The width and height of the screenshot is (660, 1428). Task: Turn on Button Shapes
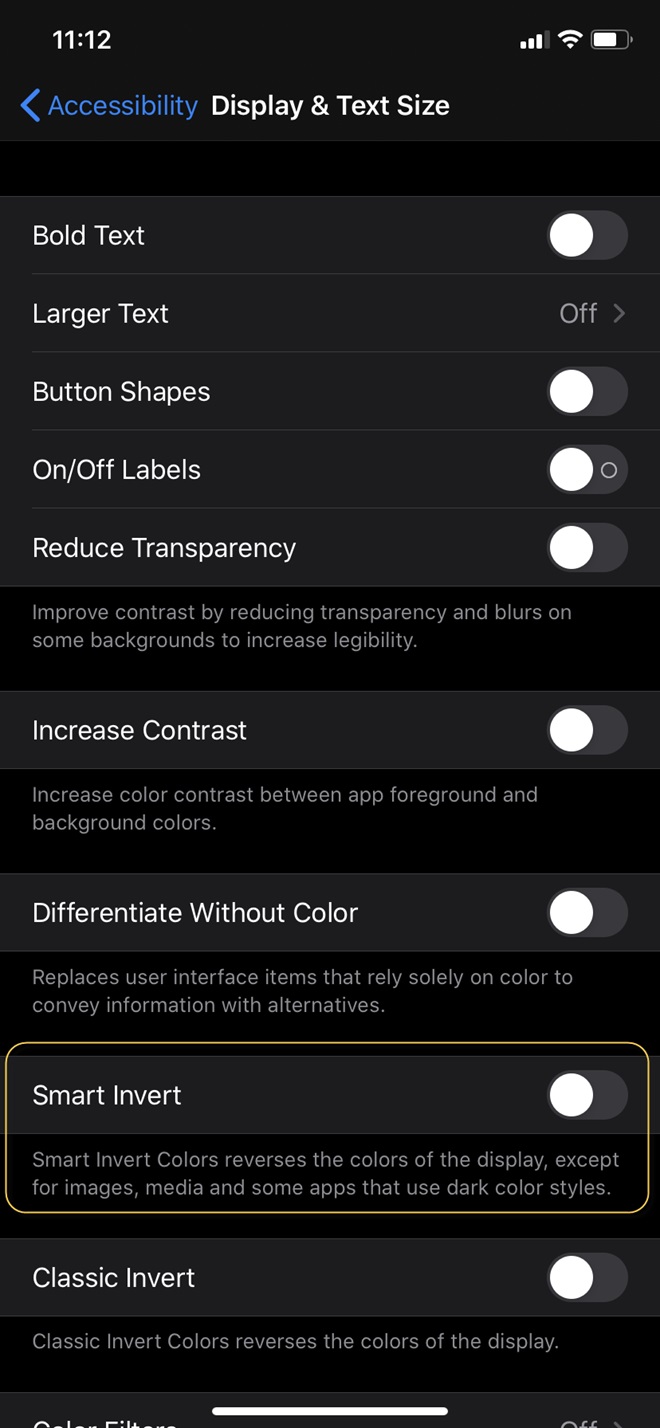pos(587,392)
